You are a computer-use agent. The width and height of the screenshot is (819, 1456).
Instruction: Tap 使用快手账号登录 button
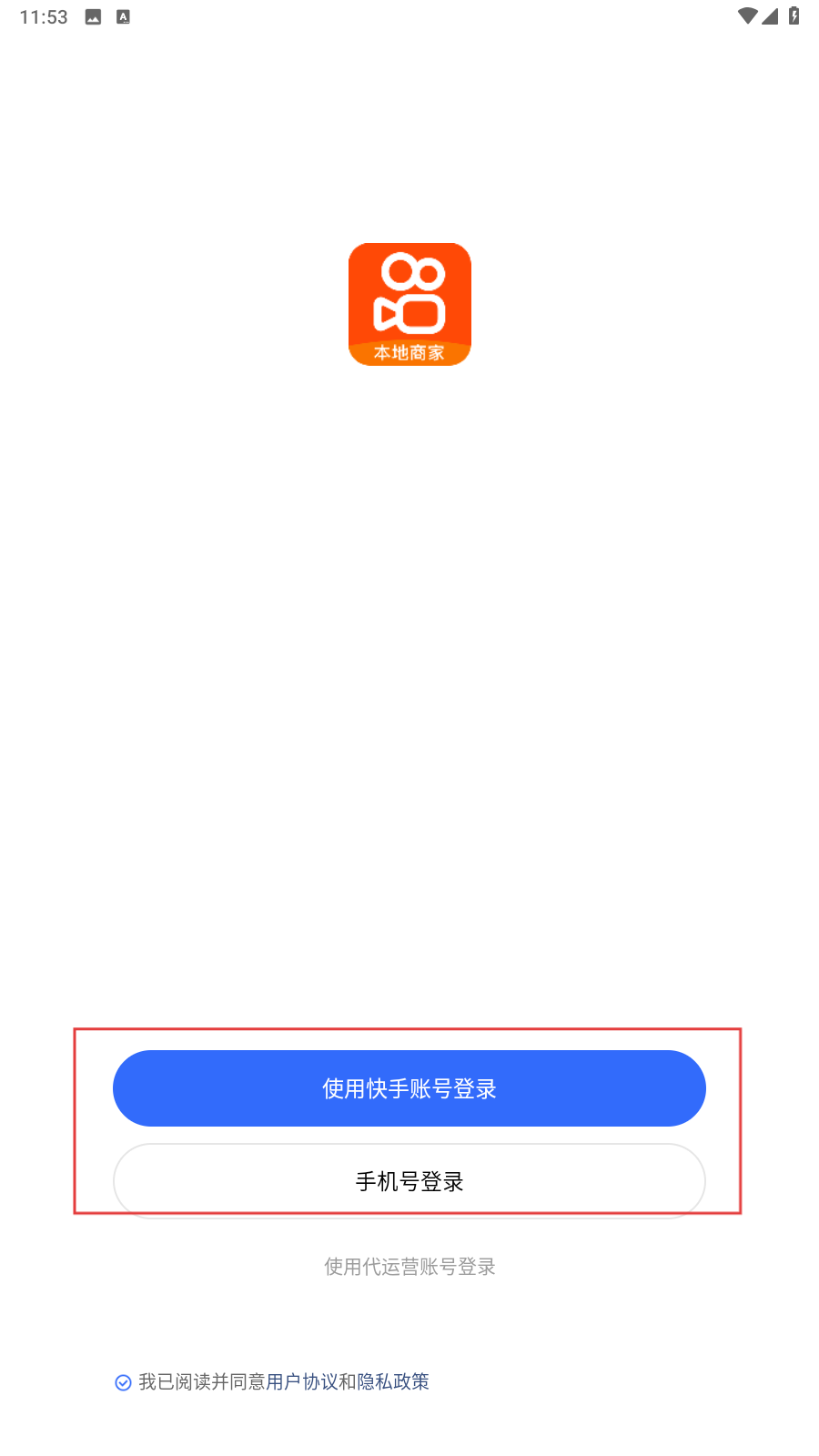(x=409, y=1088)
